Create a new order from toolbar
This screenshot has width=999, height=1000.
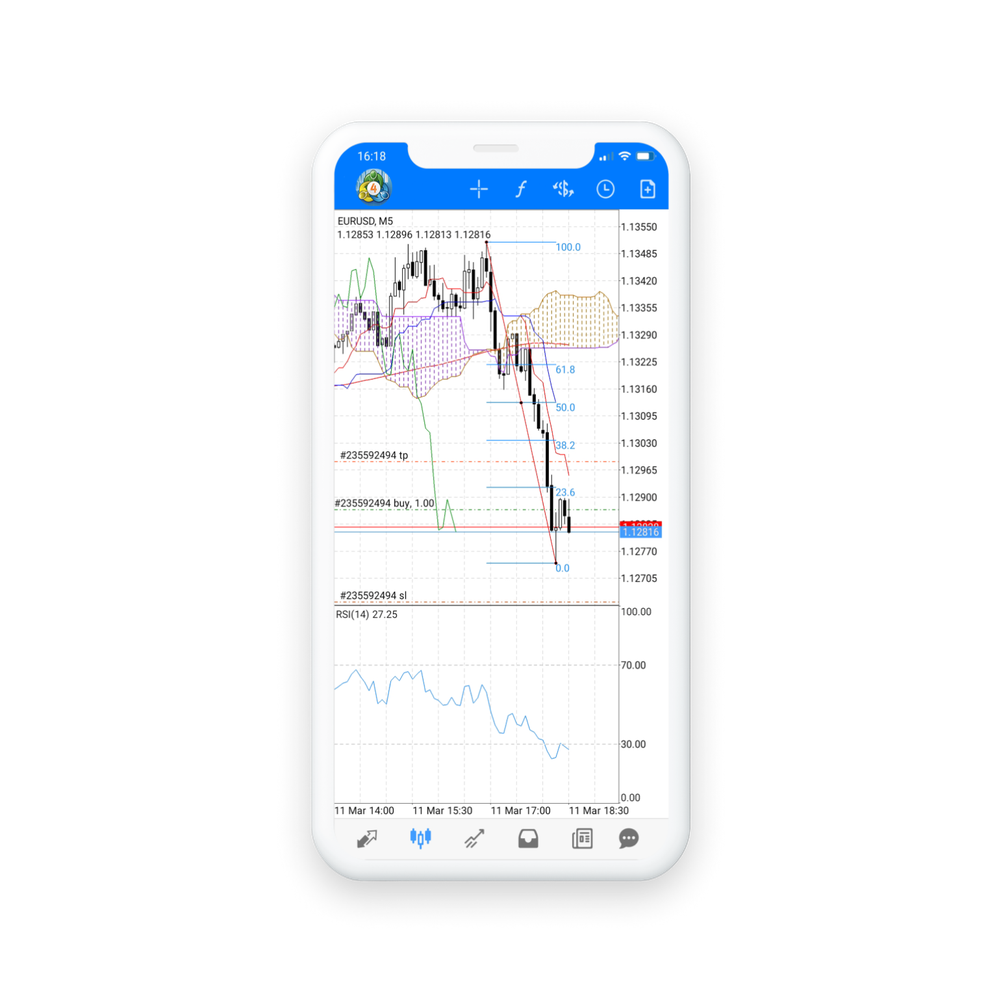click(647, 189)
